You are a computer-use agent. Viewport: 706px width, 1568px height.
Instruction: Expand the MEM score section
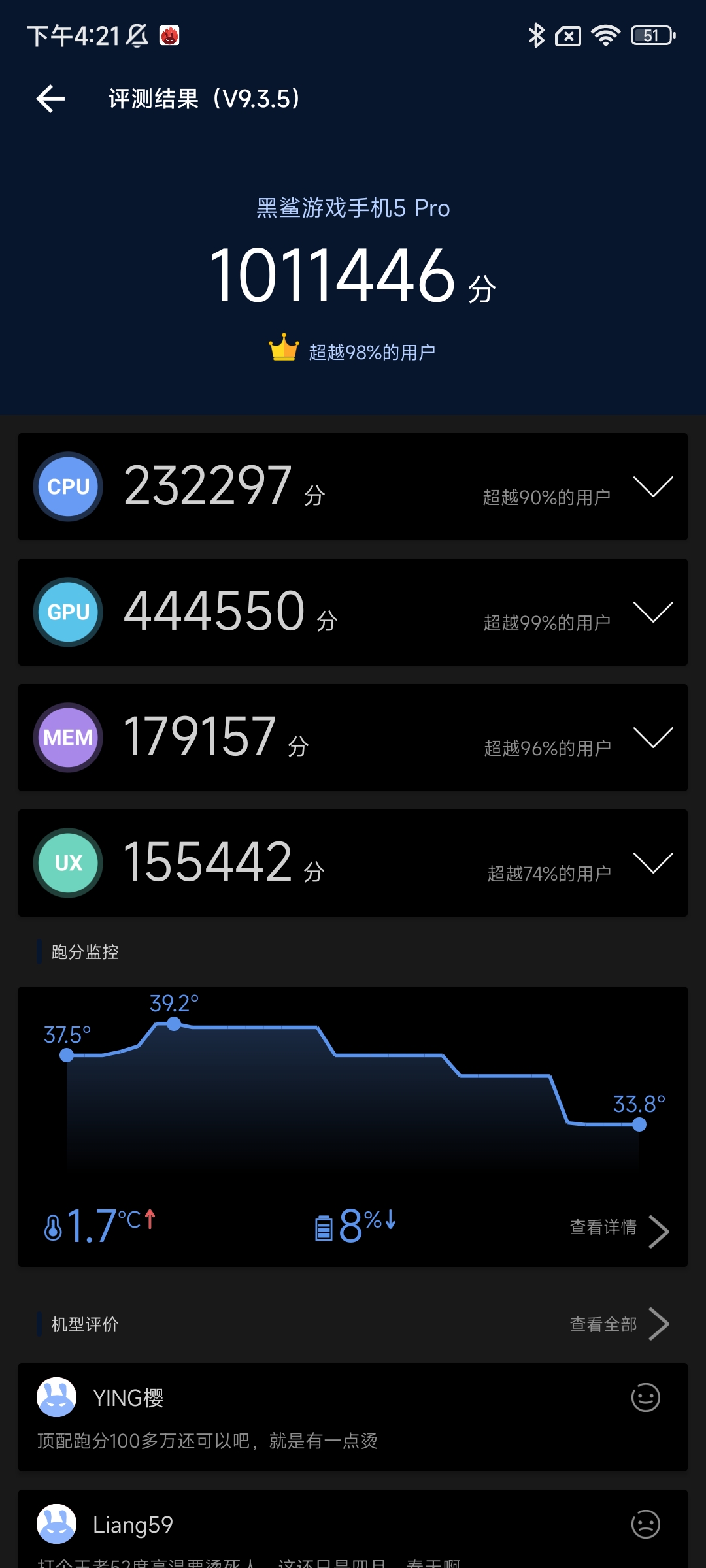coord(653,738)
